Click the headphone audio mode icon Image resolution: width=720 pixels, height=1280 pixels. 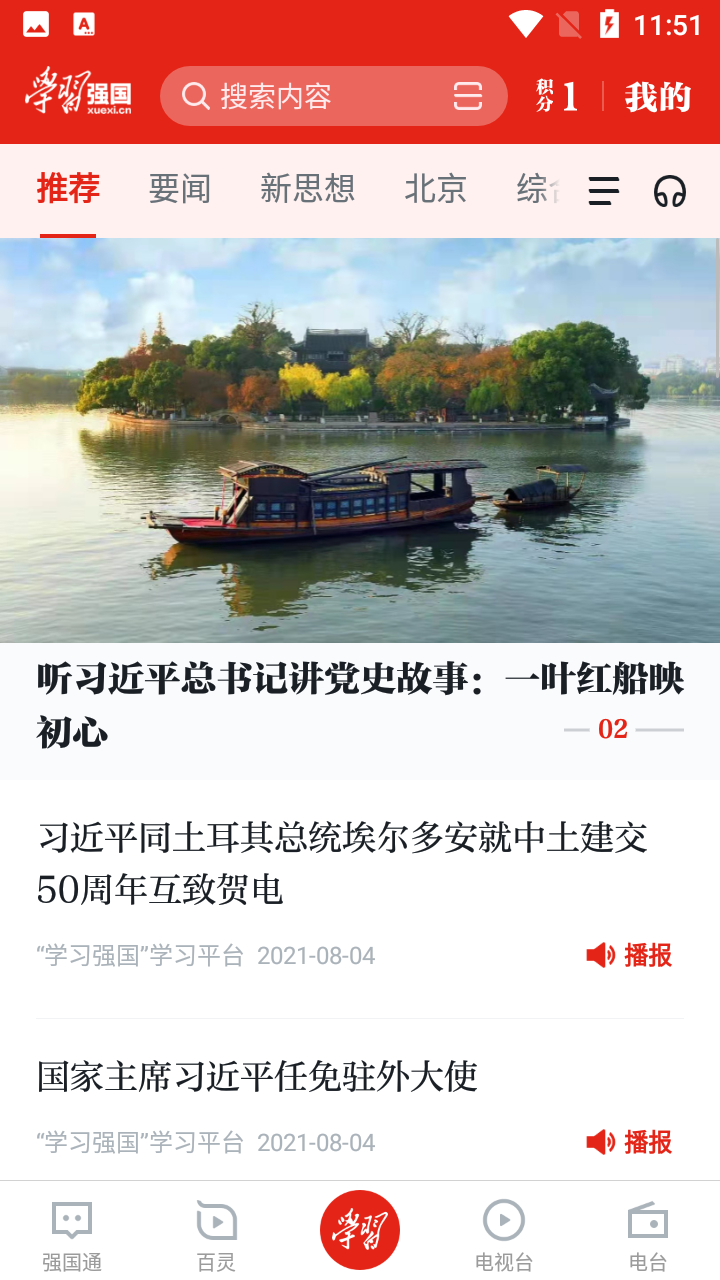click(x=671, y=190)
